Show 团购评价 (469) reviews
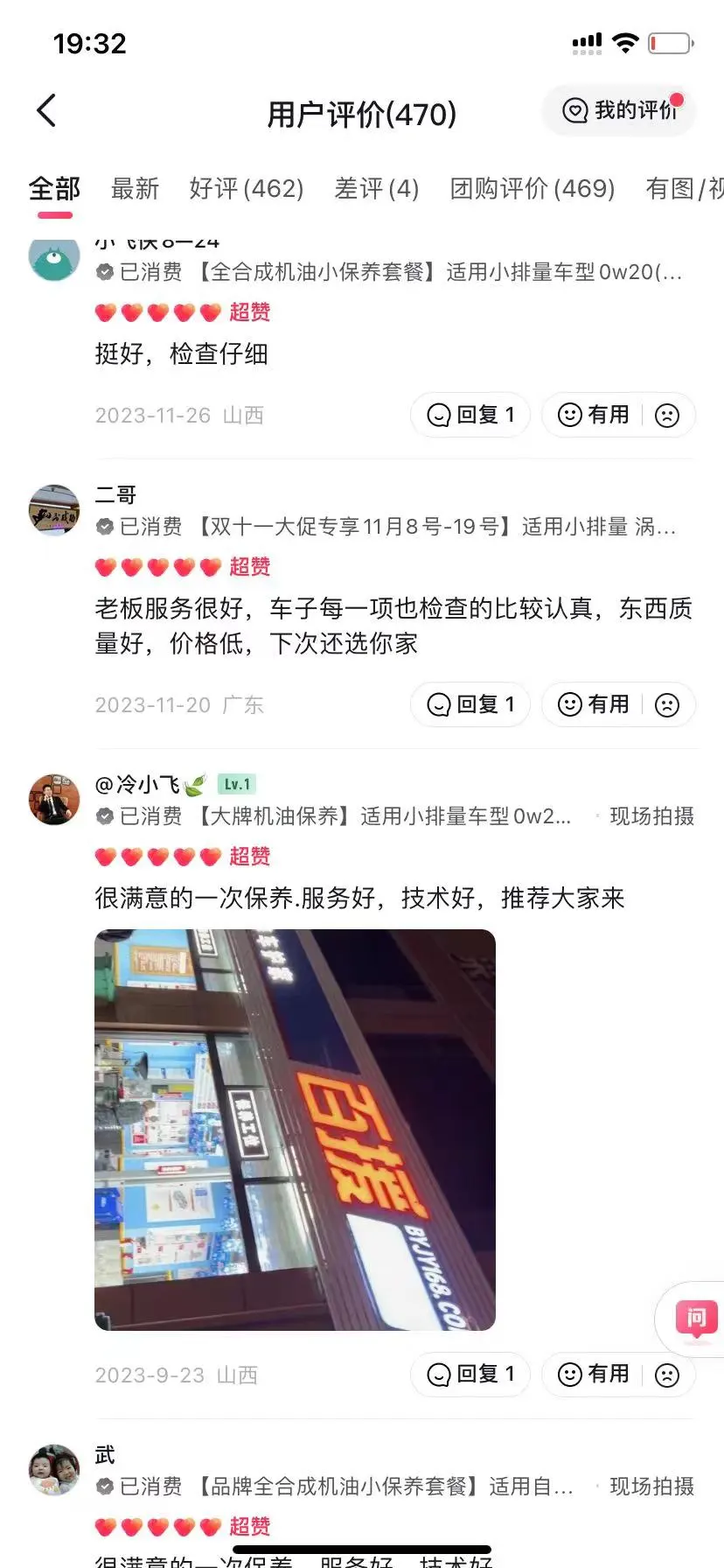724x1568 pixels. [533, 188]
